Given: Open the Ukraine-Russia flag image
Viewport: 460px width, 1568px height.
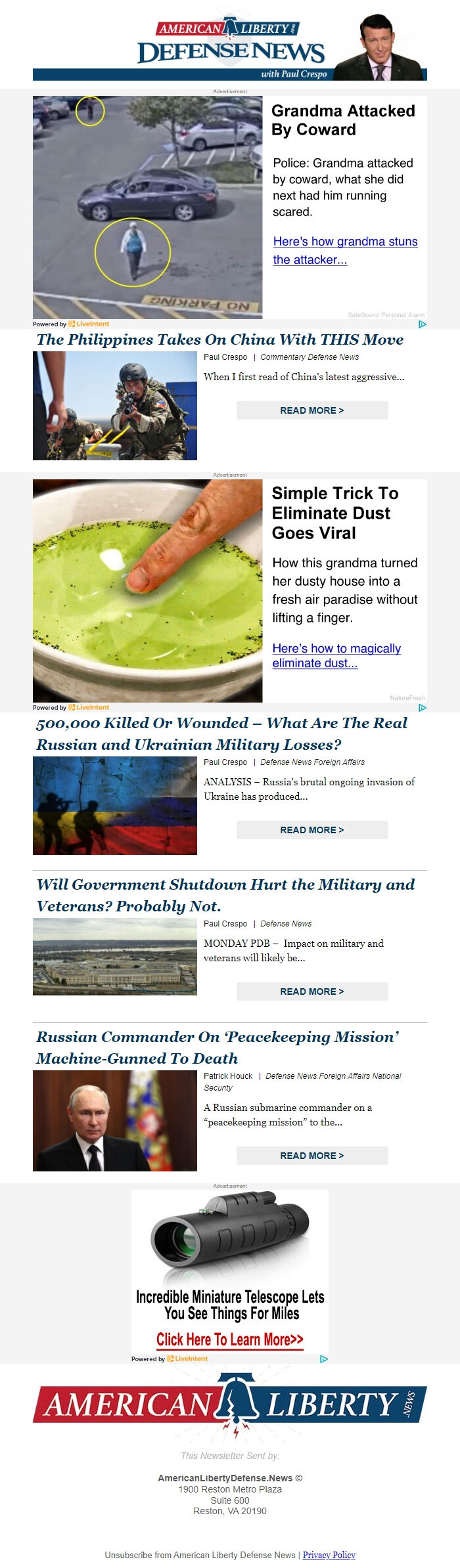Looking at the screenshot, I should coord(115,805).
